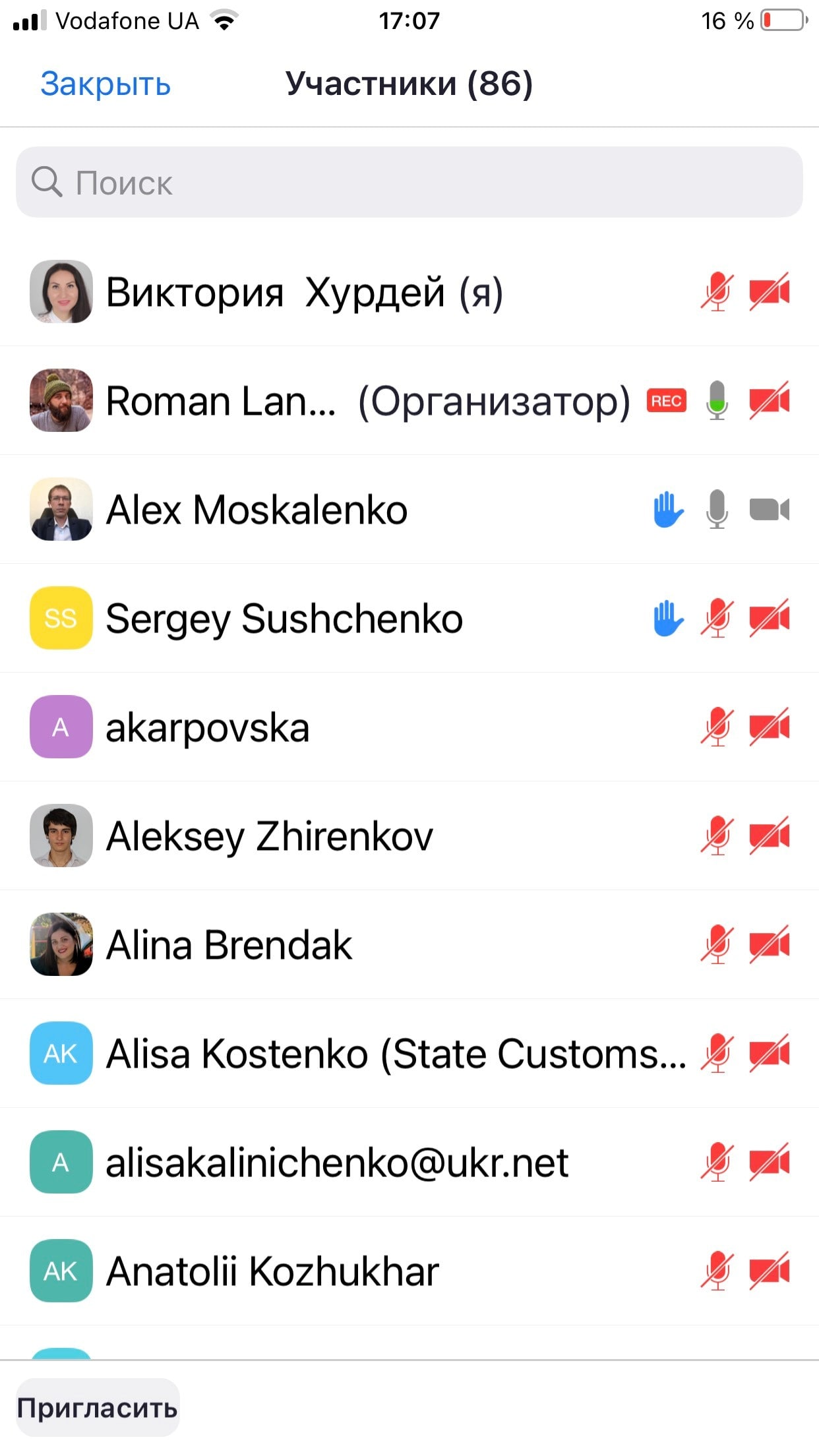
Task: Open organizer Roman Lan... participant row
Action: pyautogui.click(x=409, y=400)
